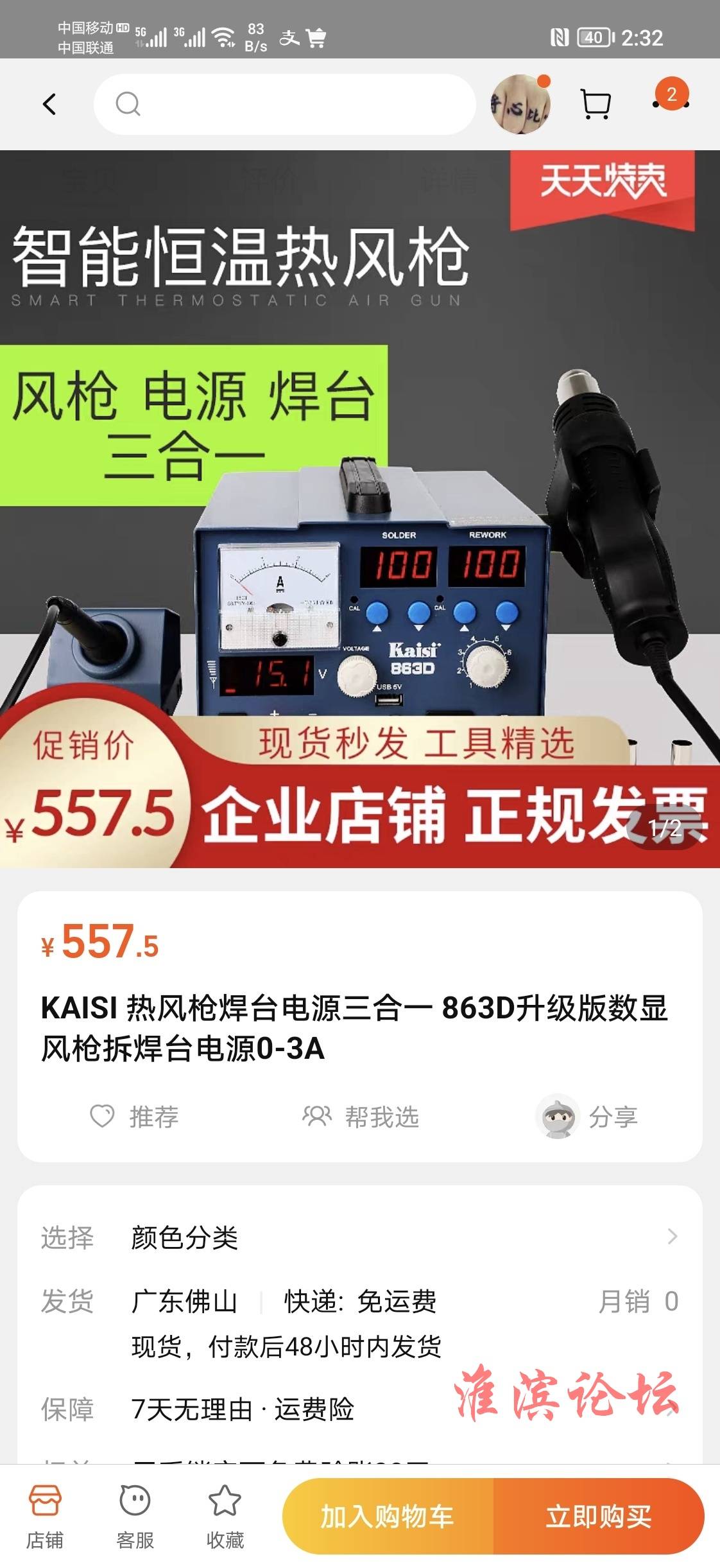The image size is (720, 1568).
Task: Open the more options menu with badge
Action: [x=671, y=101]
